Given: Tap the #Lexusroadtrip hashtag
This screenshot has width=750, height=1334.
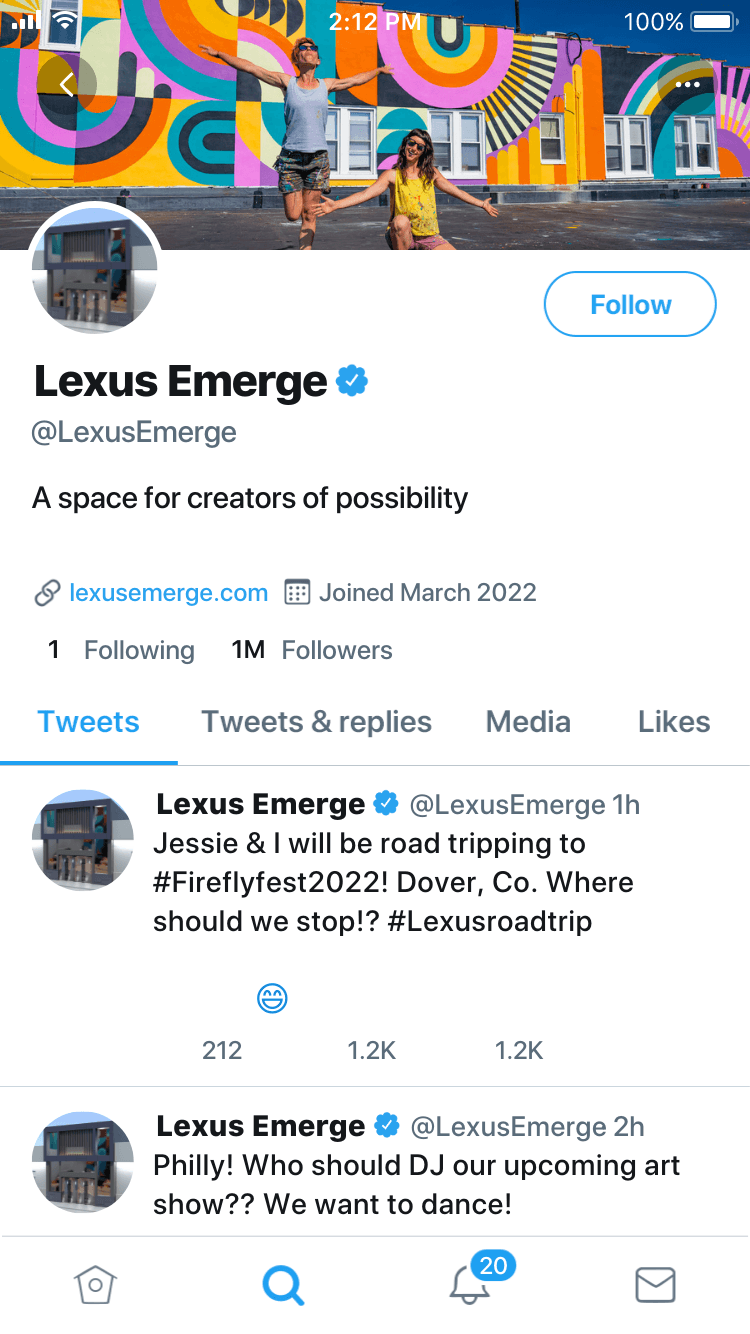Looking at the screenshot, I should click(489, 921).
